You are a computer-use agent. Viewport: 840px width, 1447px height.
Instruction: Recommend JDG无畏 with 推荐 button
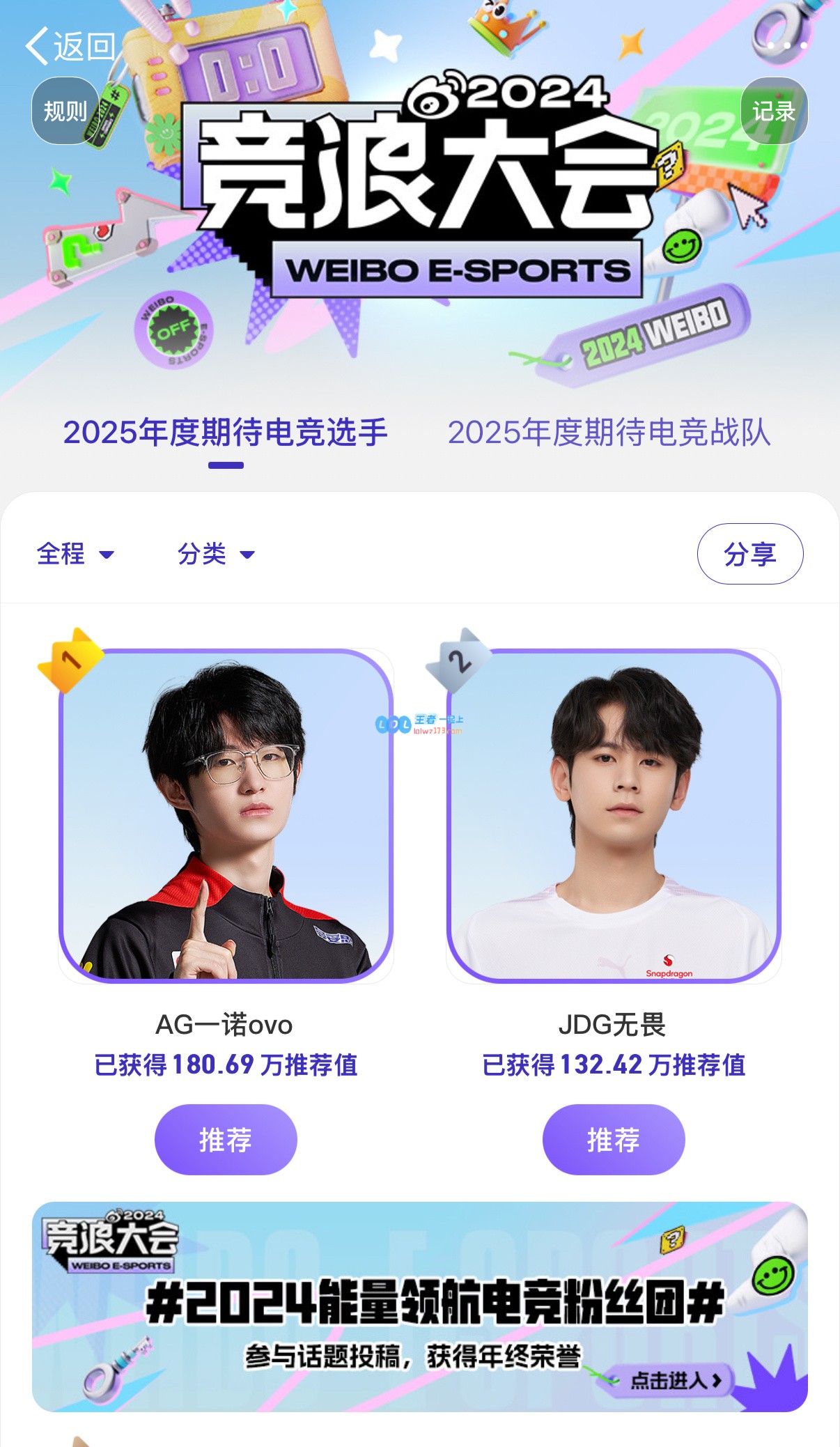pyautogui.click(x=614, y=1139)
